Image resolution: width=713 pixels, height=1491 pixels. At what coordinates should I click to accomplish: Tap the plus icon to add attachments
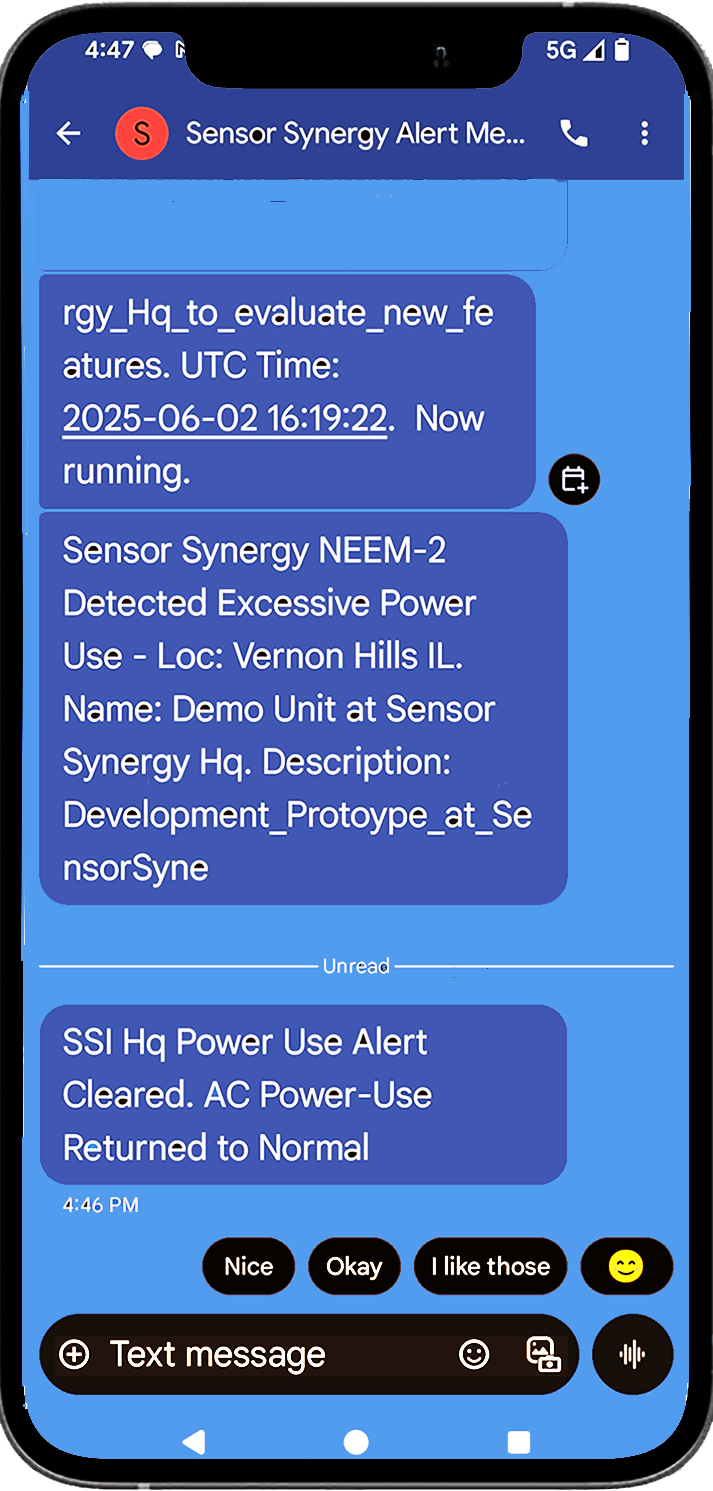point(75,1354)
